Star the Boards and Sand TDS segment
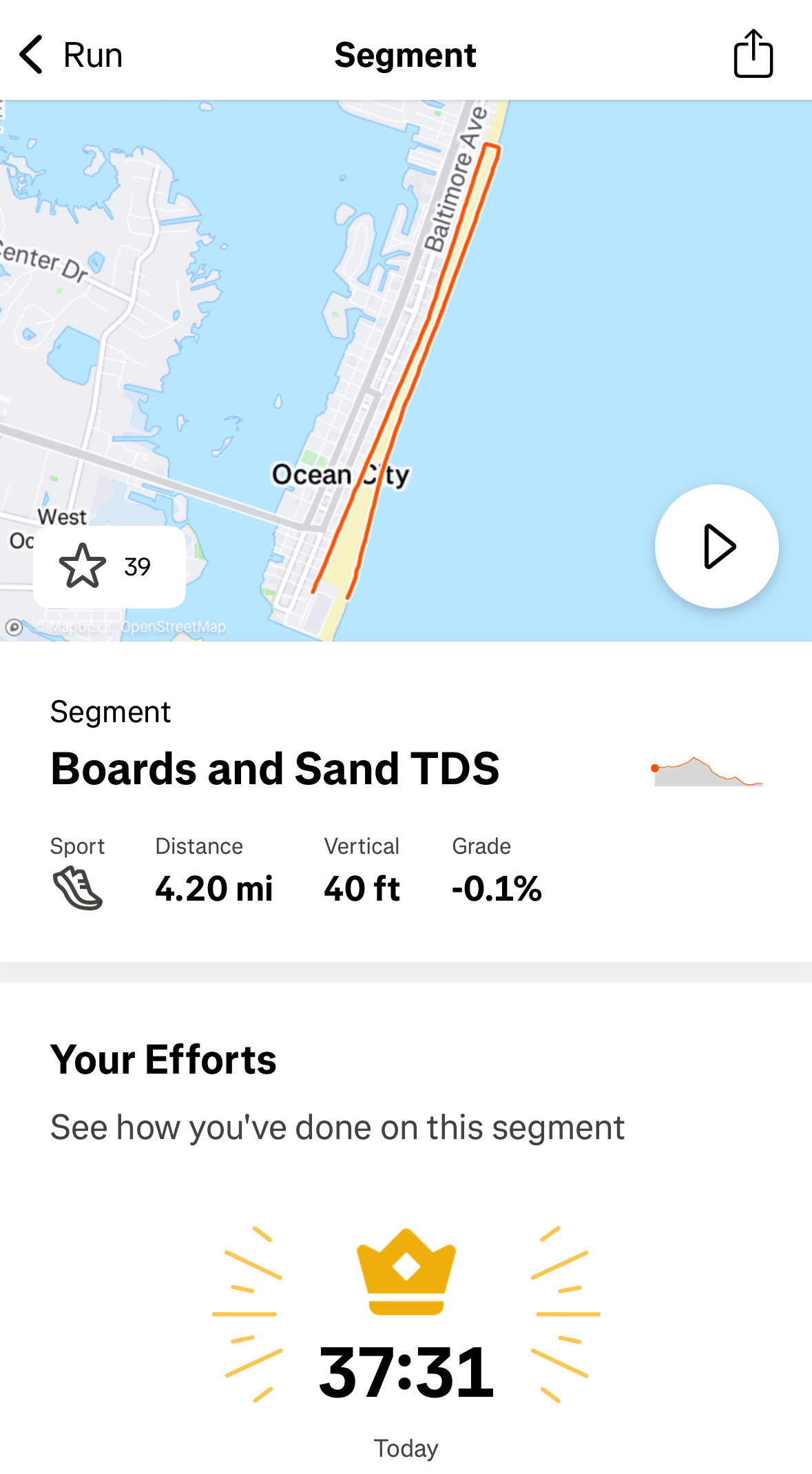This screenshot has width=812, height=1474. (x=83, y=566)
